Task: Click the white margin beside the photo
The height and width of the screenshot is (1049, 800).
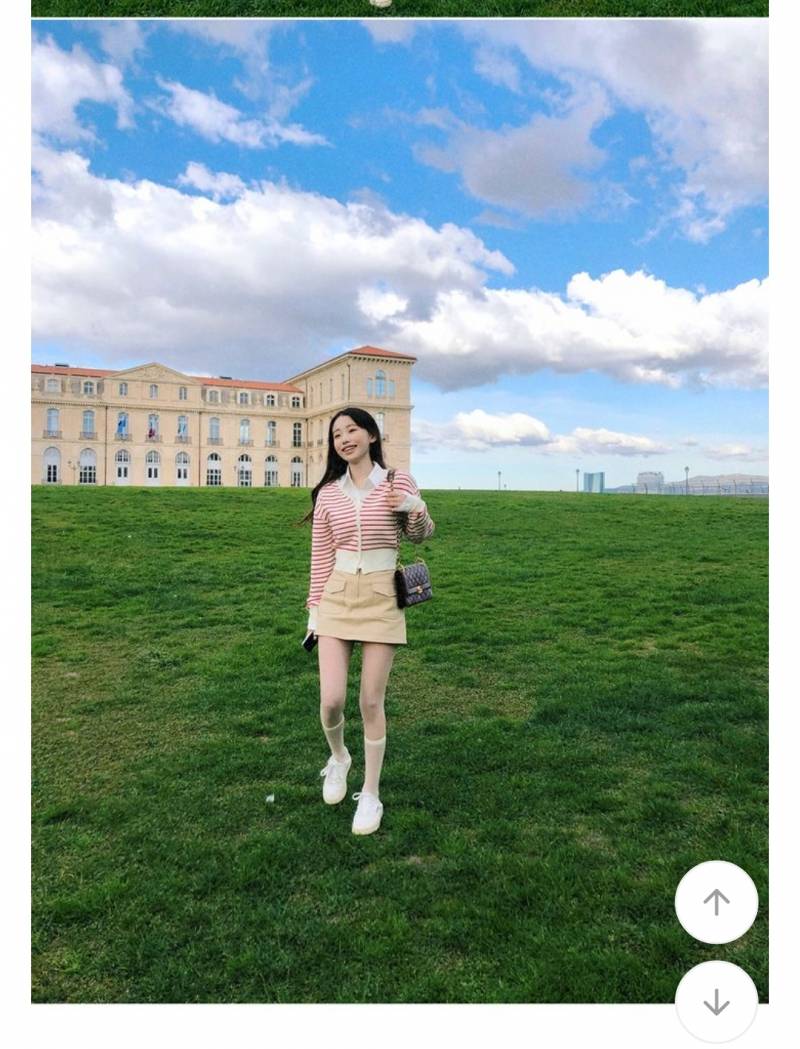Action: [x=15, y=500]
